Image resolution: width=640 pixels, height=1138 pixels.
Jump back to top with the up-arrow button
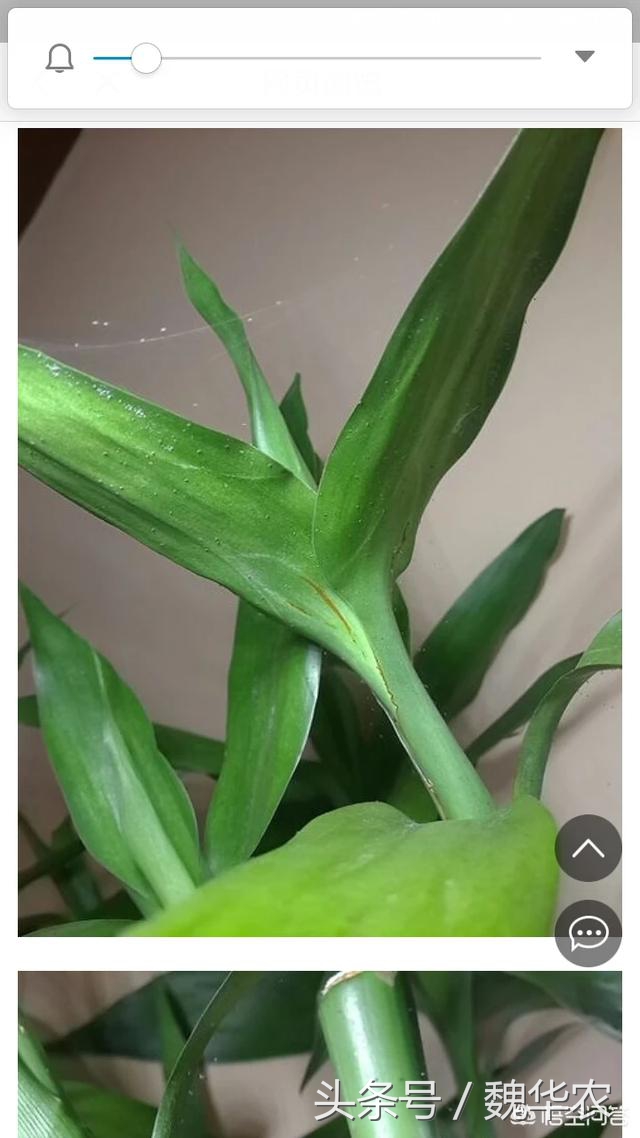point(588,848)
